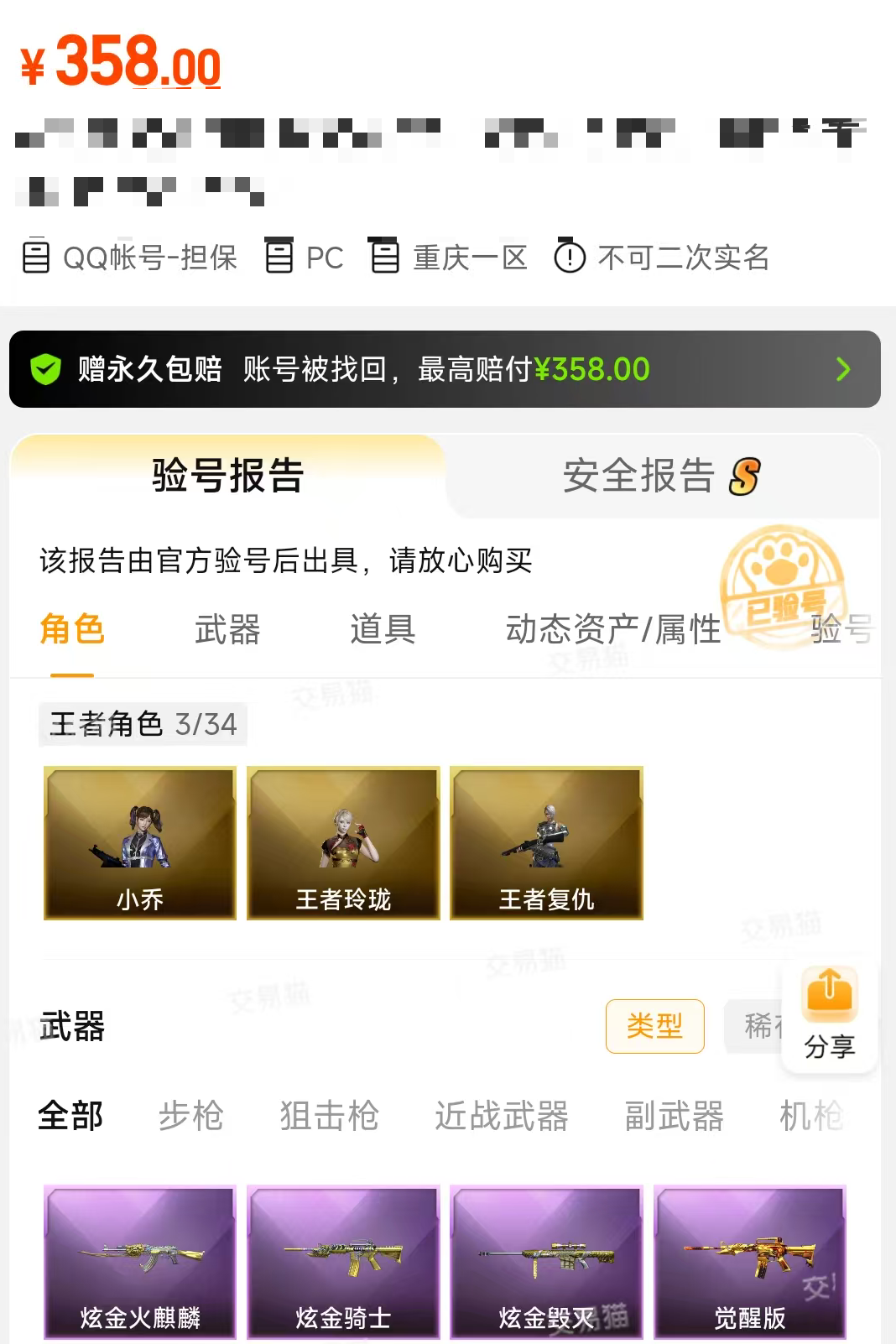Filter weapons by 步枪
The height and width of the screenshot is (1344, 896).
coord(191,1116)
